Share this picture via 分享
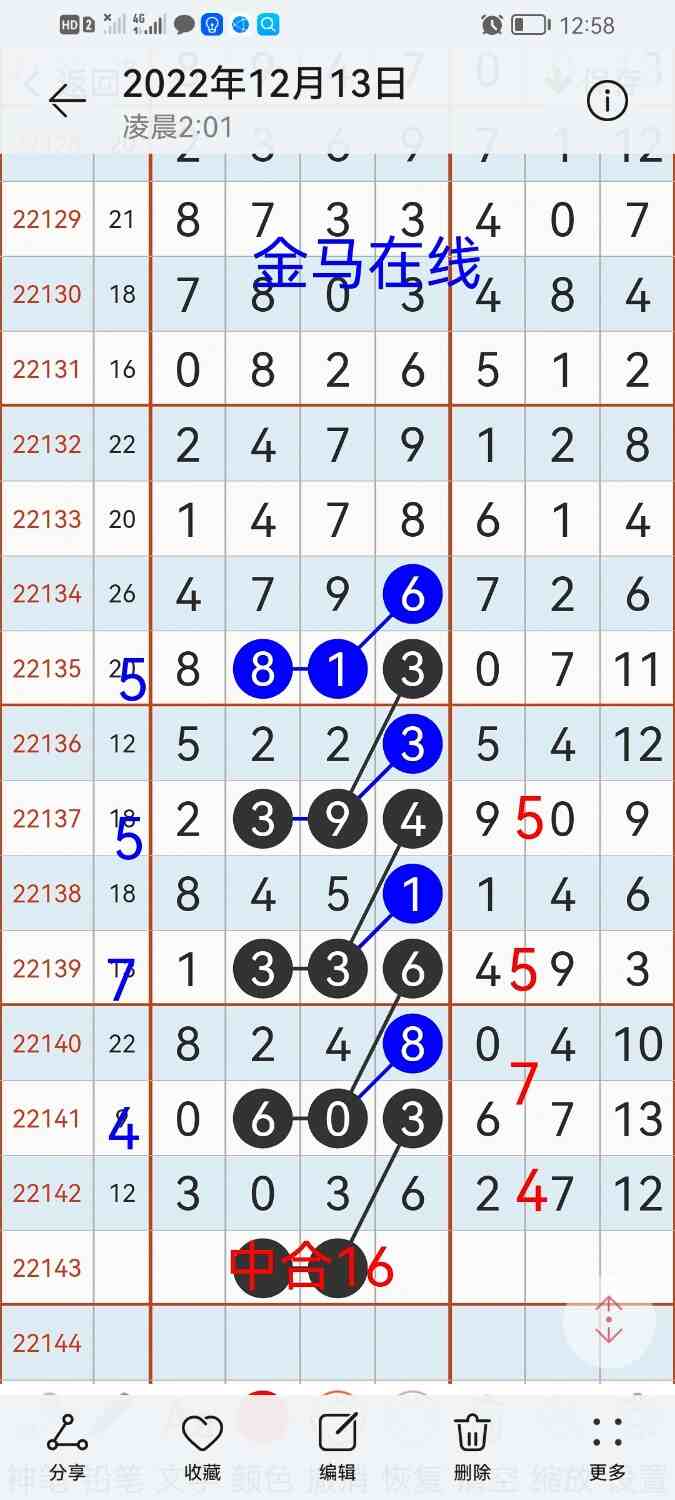Viewport: 675px width, 1500px height. point(67,1446)
